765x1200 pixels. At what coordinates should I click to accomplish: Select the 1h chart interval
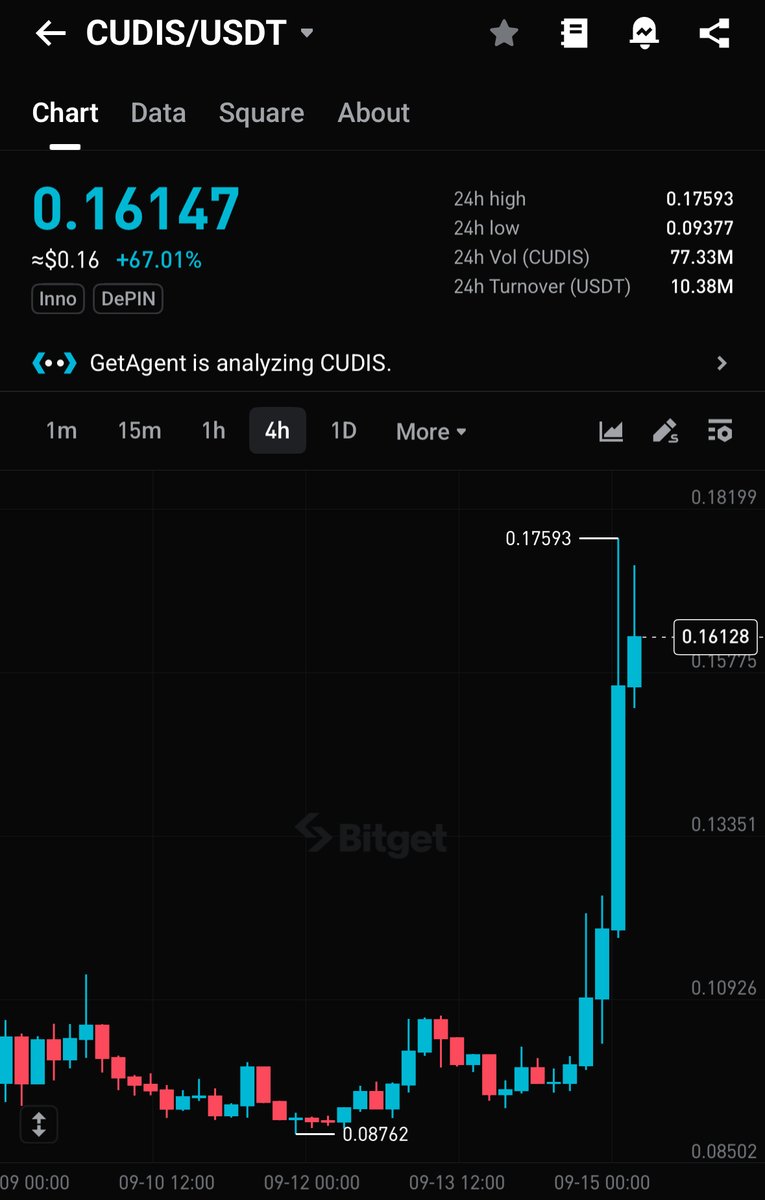pyautogui.click(x=213, y=431)
